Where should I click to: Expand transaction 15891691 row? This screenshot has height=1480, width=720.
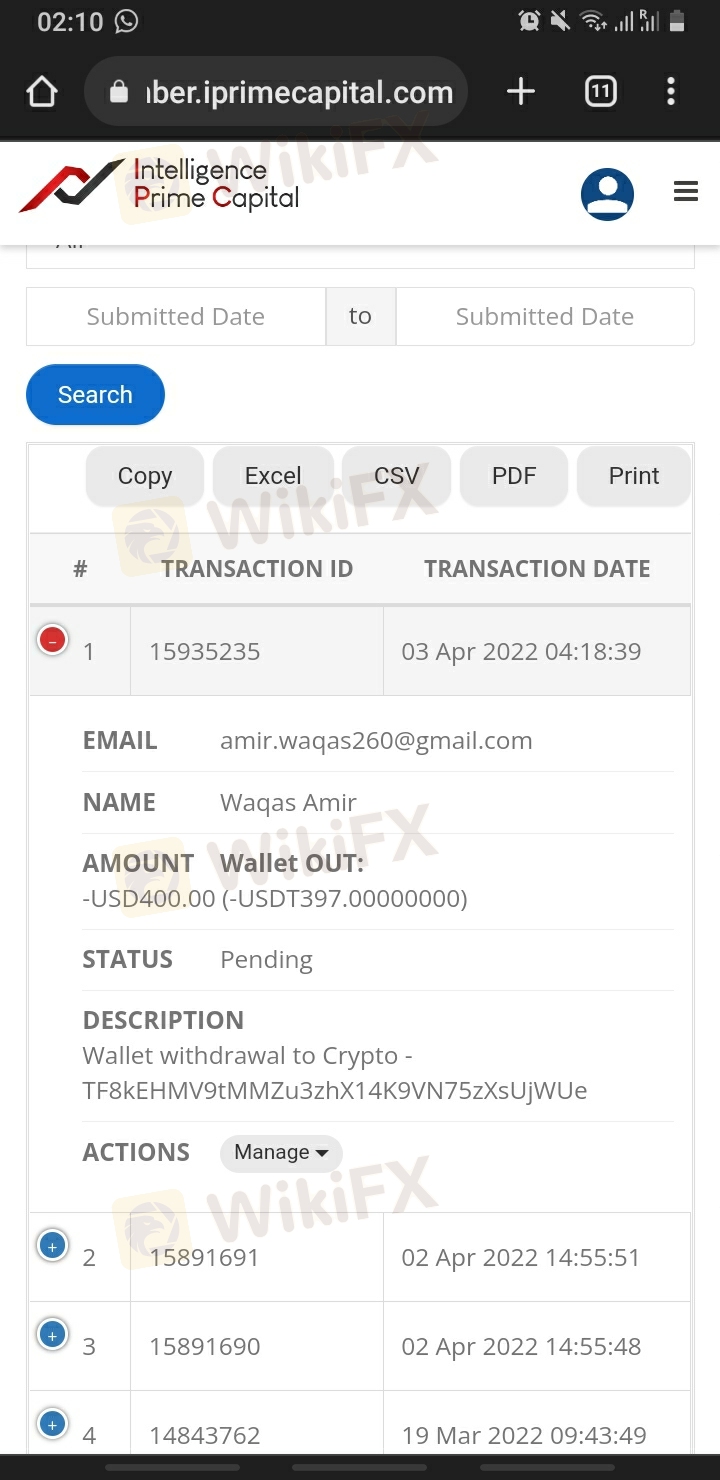coord(52,1246)
